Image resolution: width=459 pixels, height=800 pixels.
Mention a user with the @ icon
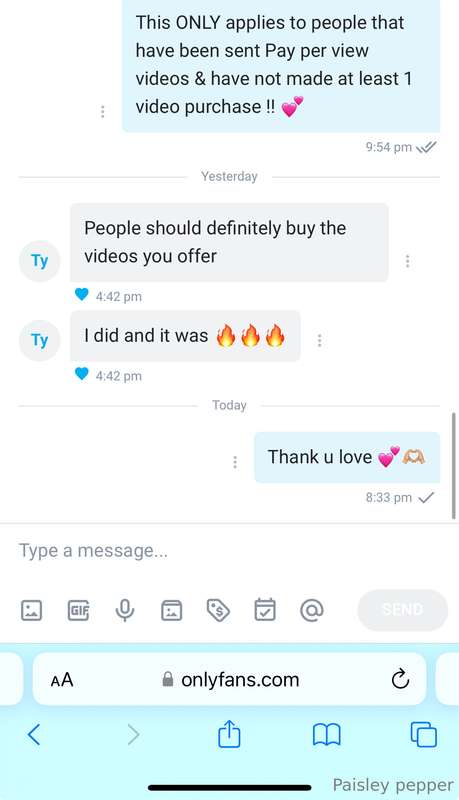coord(312,610)
